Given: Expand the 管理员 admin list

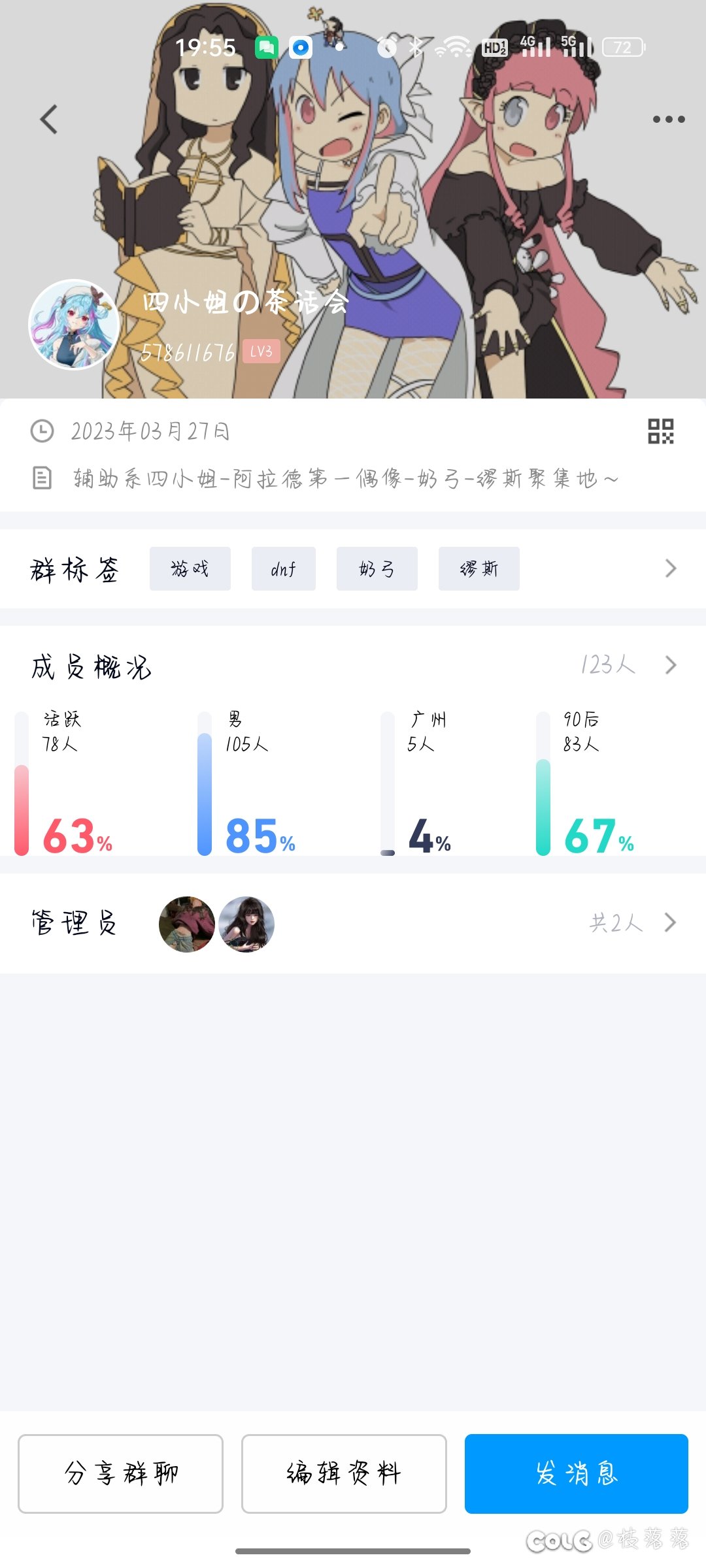Looking at the screenshot, I should pos(670,923).
